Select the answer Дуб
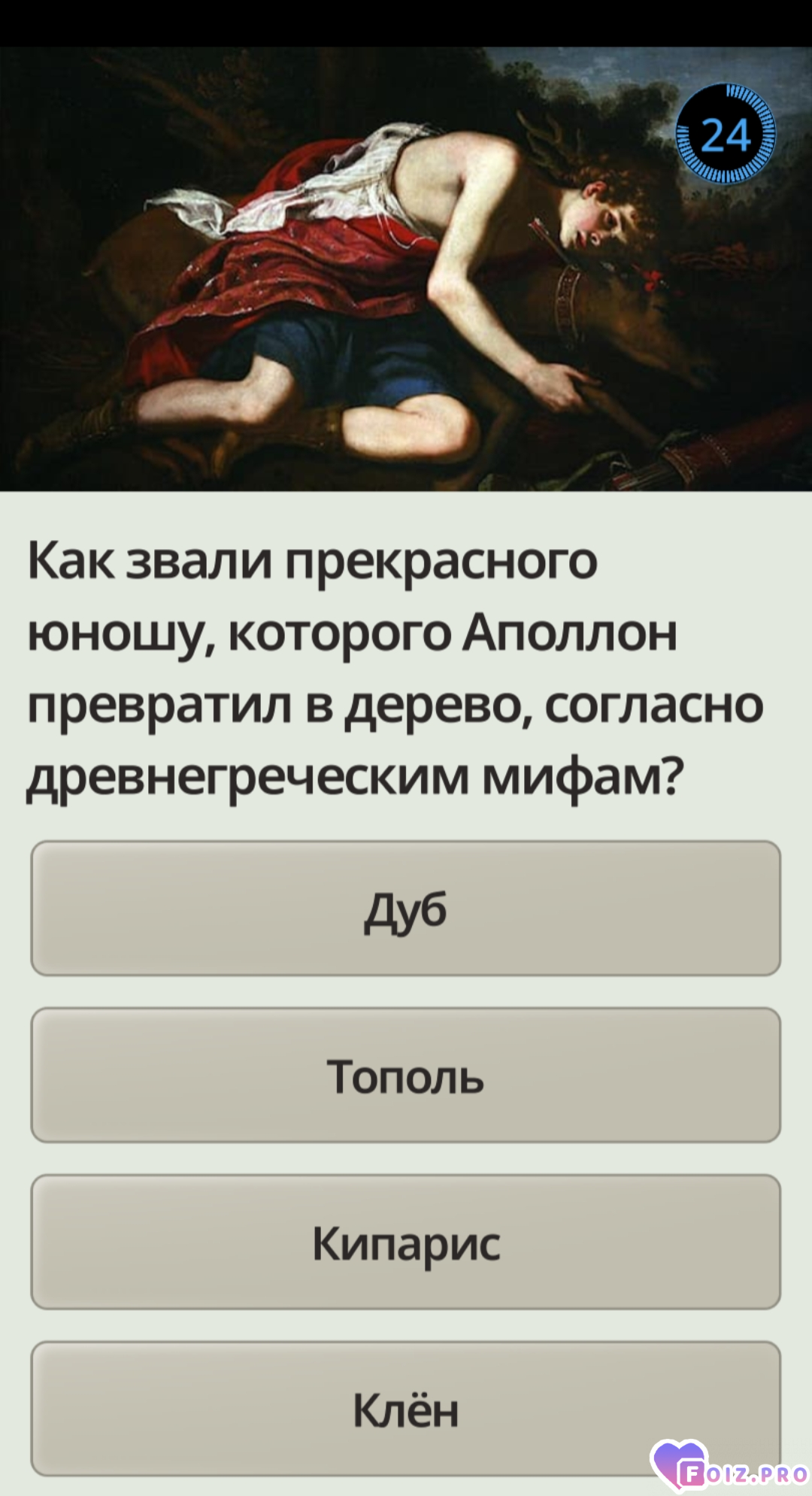This screenshot has height=1496, width=812. pos(405,908)
